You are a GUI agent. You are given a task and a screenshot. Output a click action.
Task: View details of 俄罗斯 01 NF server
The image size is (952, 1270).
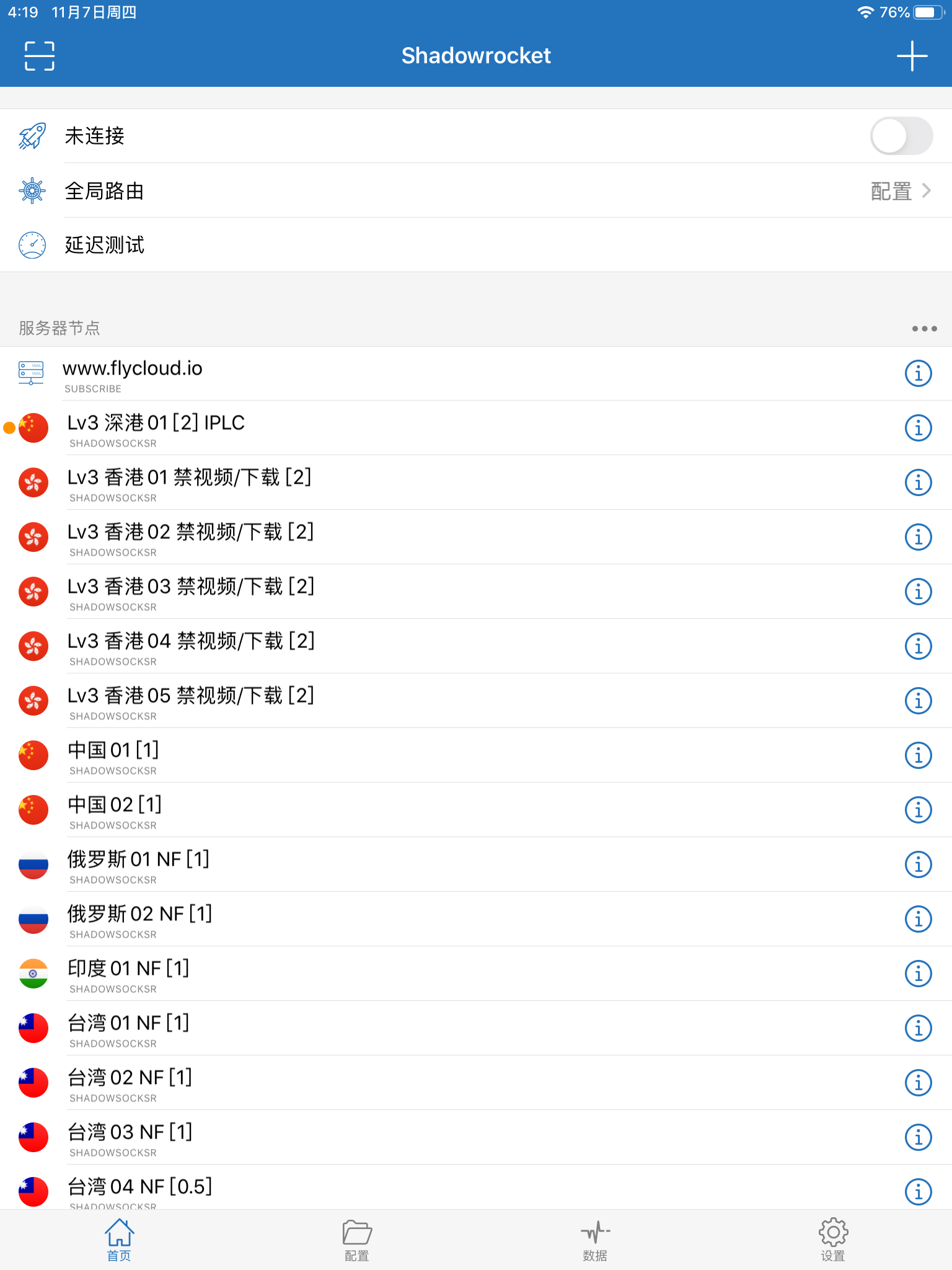[x=918, y=864]
